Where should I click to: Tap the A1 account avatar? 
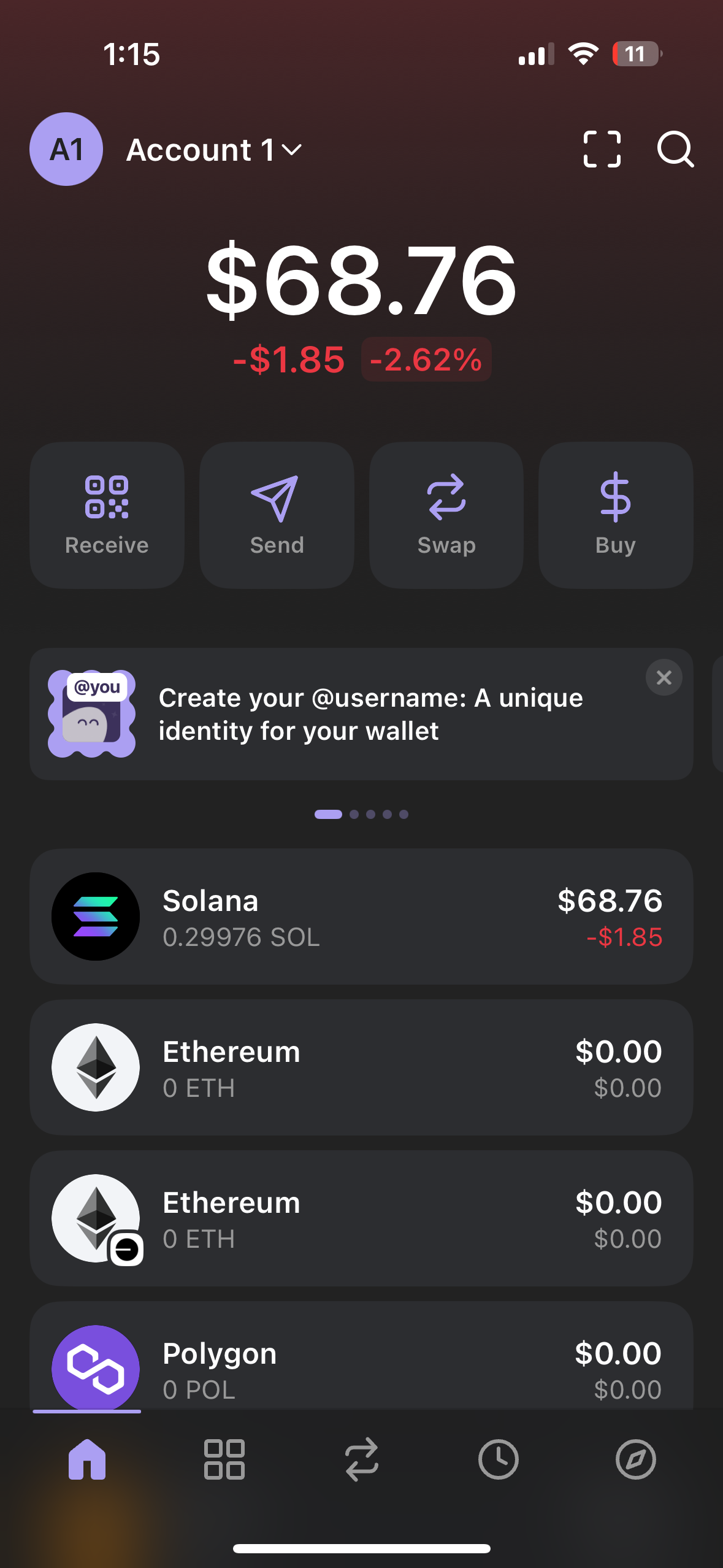66,149
